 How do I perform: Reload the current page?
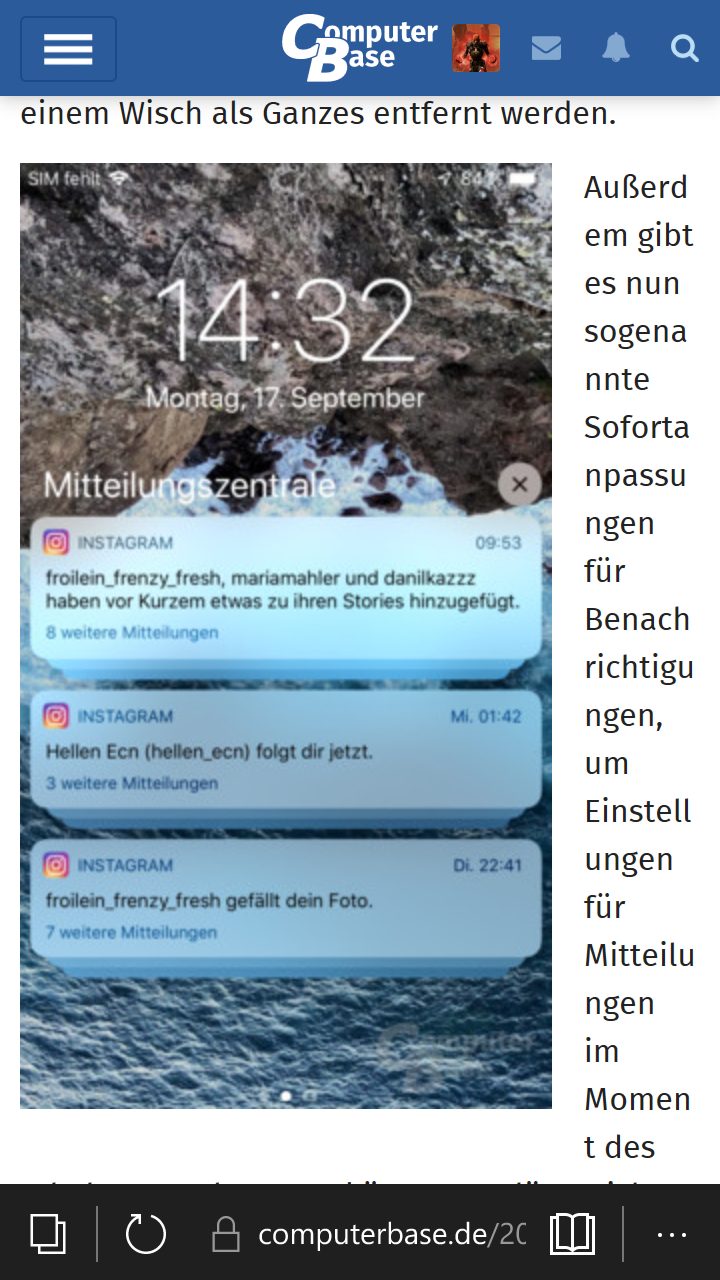pos(146,1233)
